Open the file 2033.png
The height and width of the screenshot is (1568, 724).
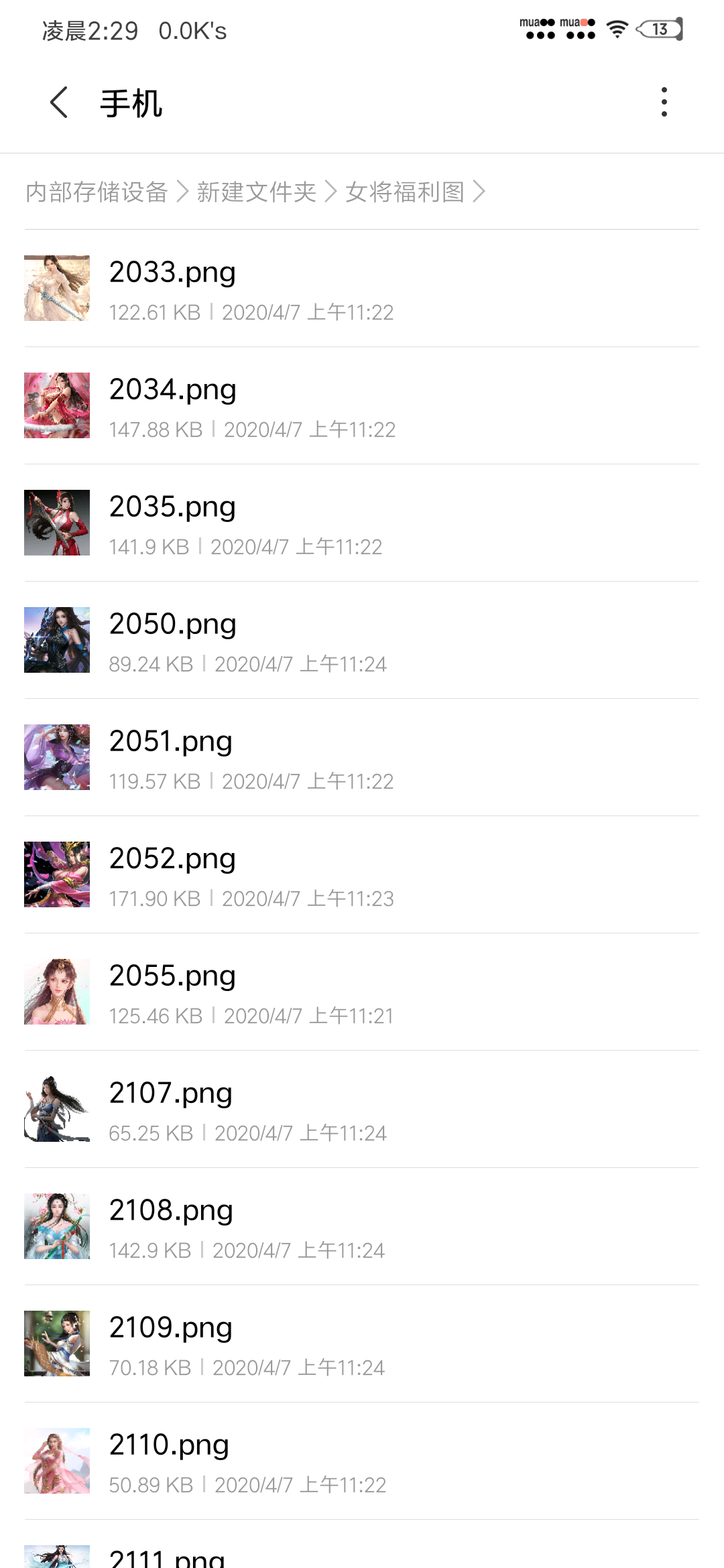point(362,288)
